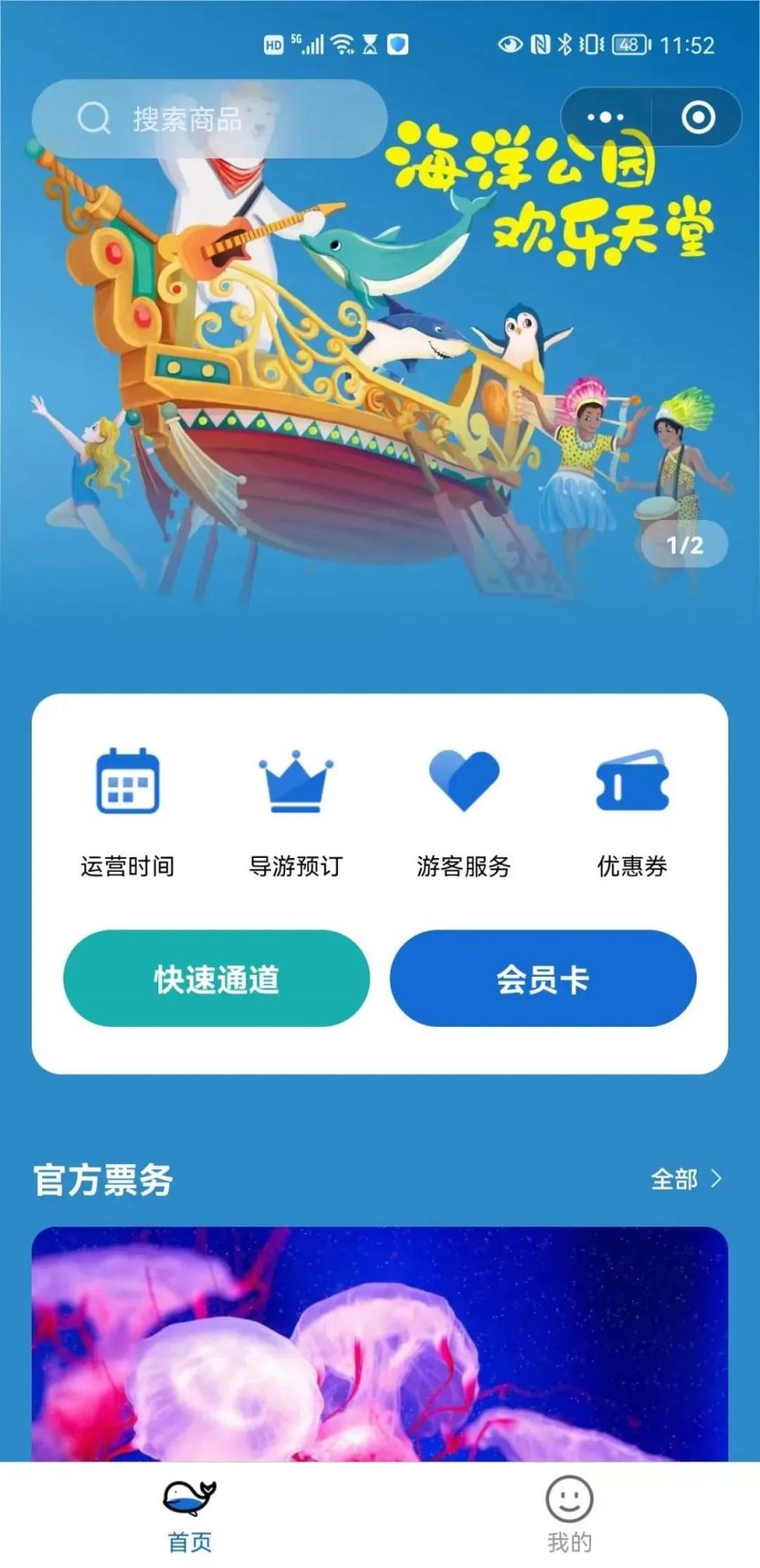Close the mini program with the circle button
Image resolution: width=760 pixels, height=1568 pixels.
coord(698,117)
